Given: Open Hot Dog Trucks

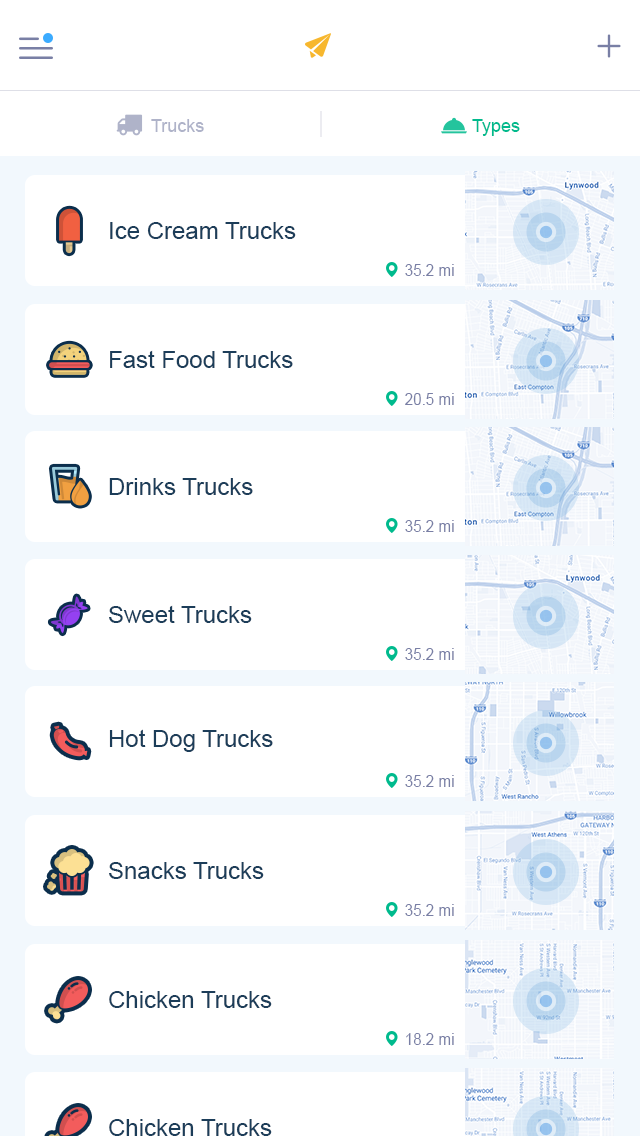Looking at the screenshot, I should click(245, 741).
